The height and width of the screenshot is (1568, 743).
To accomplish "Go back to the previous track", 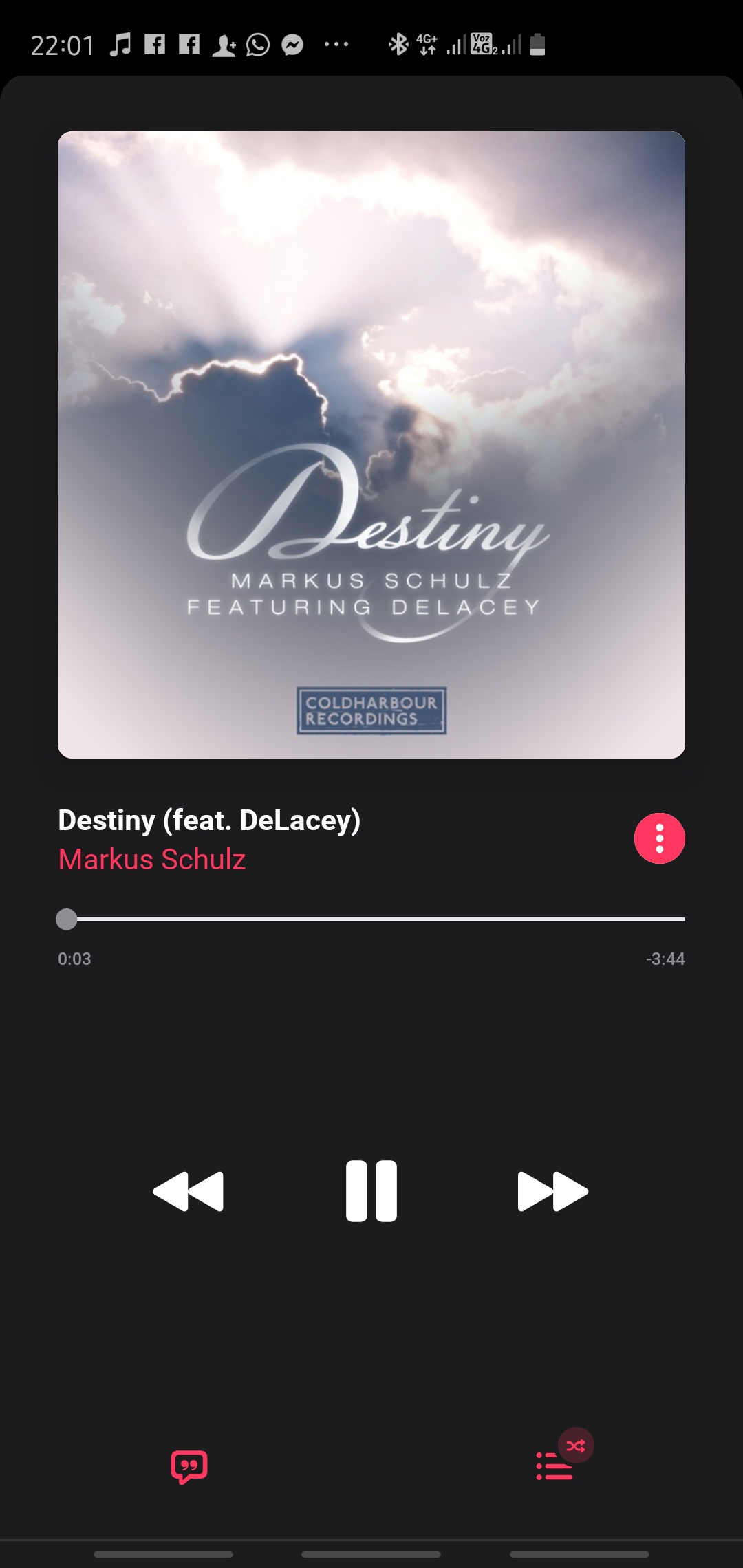I will tap(189, 1190).
